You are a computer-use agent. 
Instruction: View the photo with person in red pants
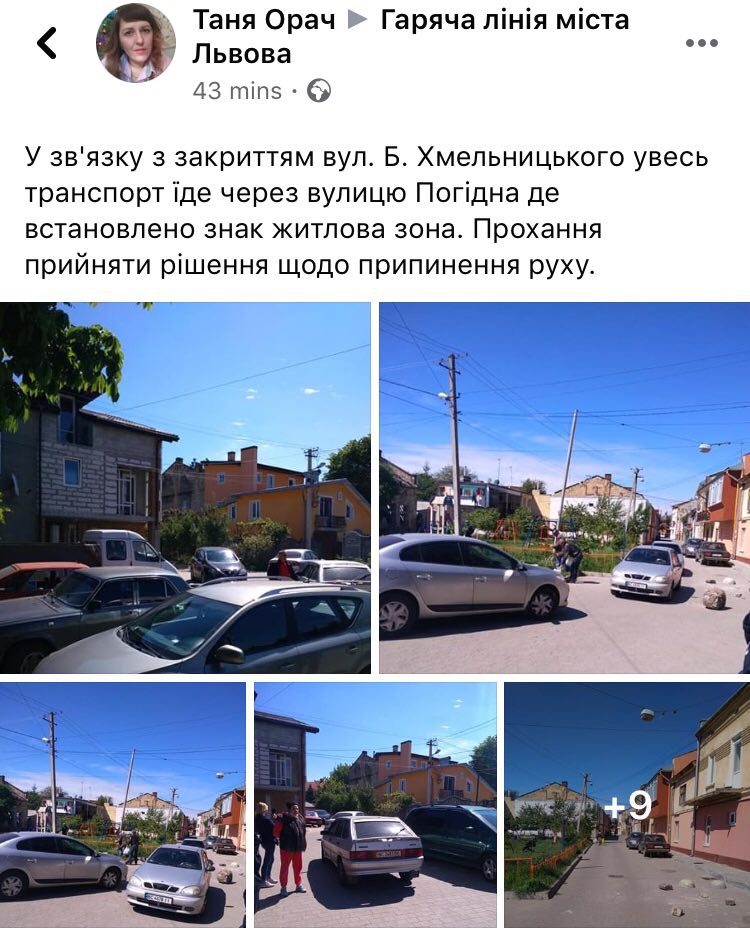(375, 805)
